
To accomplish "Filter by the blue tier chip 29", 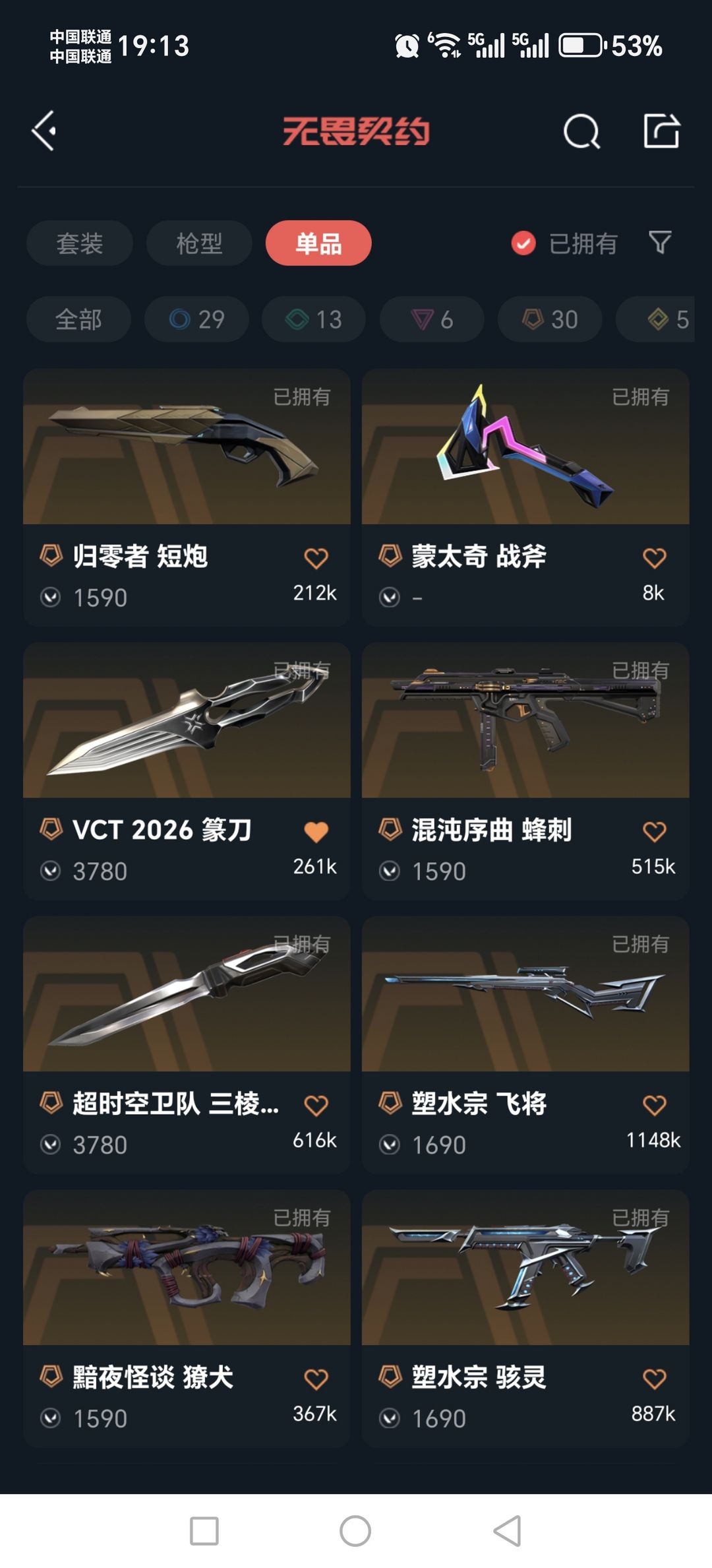I will pos(196,319).
